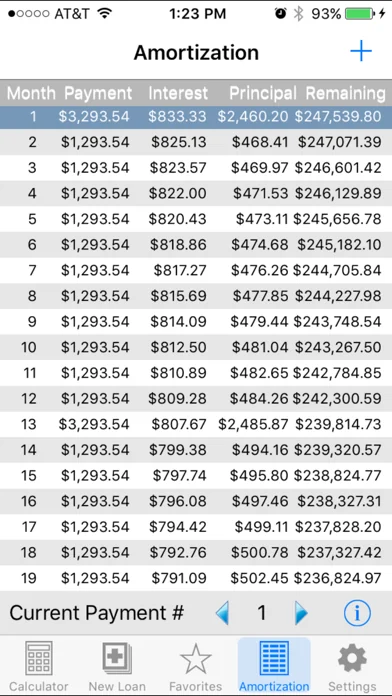Select the month 19 payment row
The height and width of the screenshot is (696, 392).
tap(196, 578)
